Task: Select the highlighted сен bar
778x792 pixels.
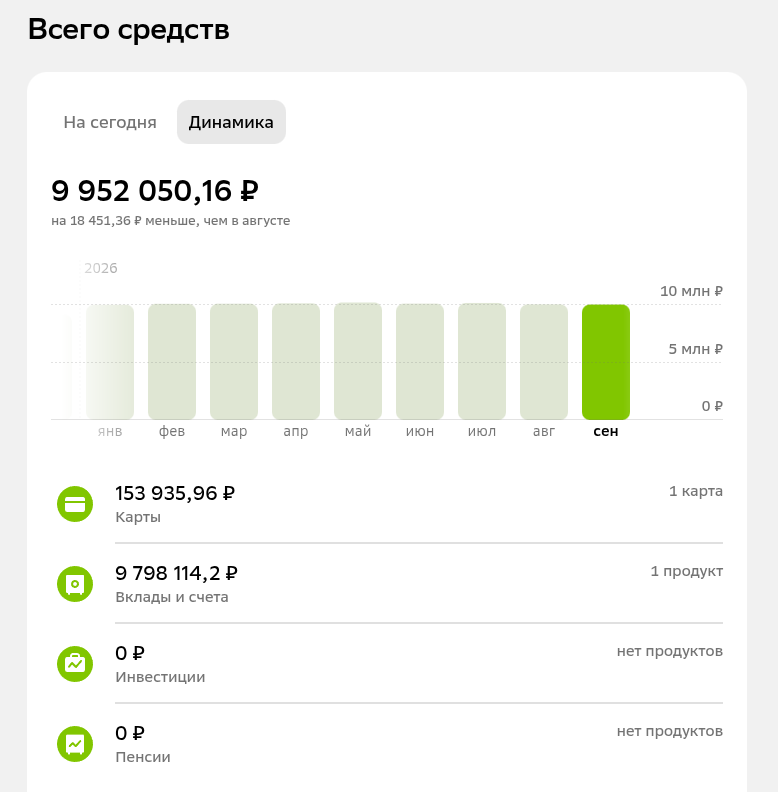Action: tap(606, 362)
